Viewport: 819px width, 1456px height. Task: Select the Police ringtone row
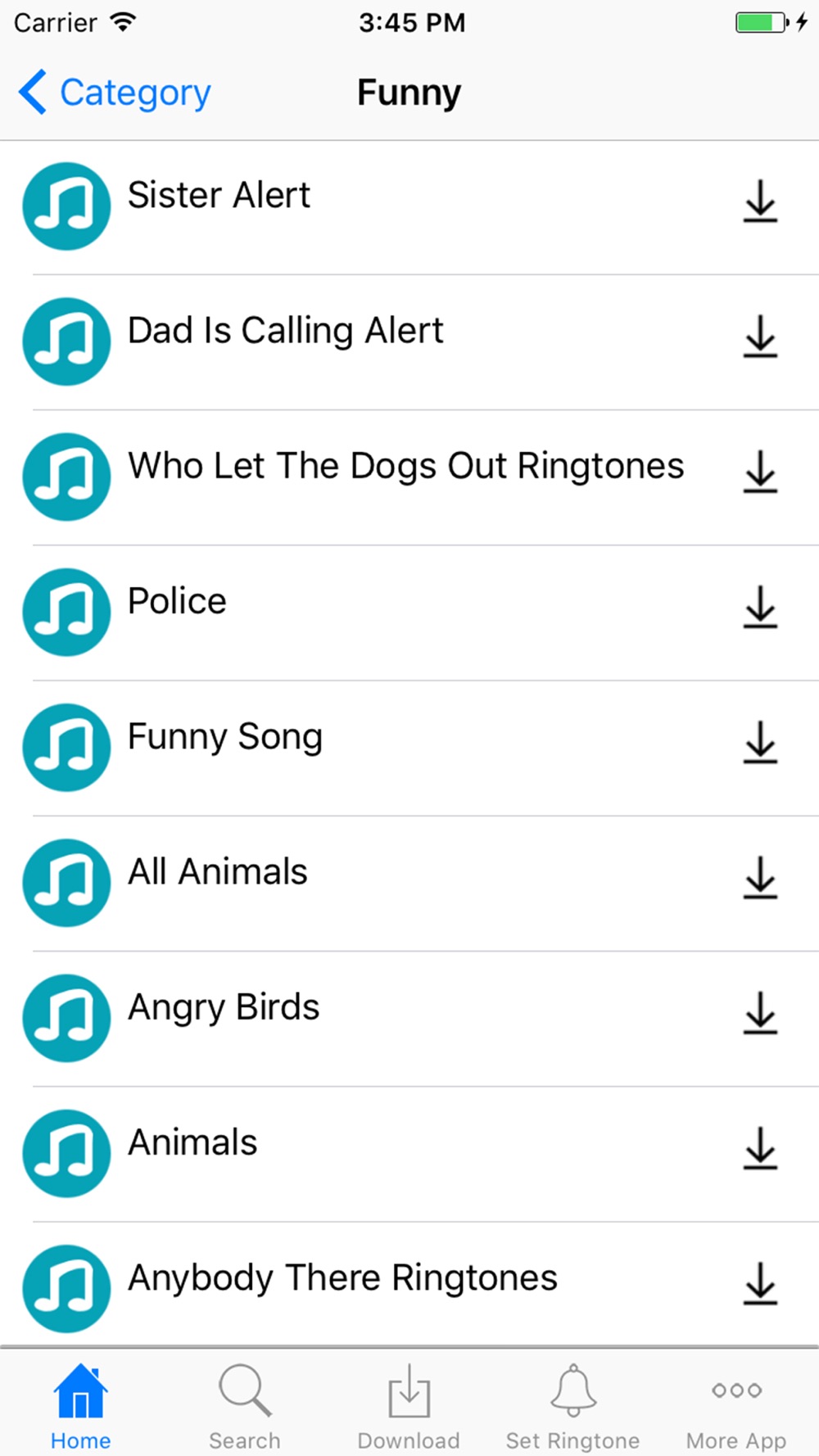click(409, 613)
